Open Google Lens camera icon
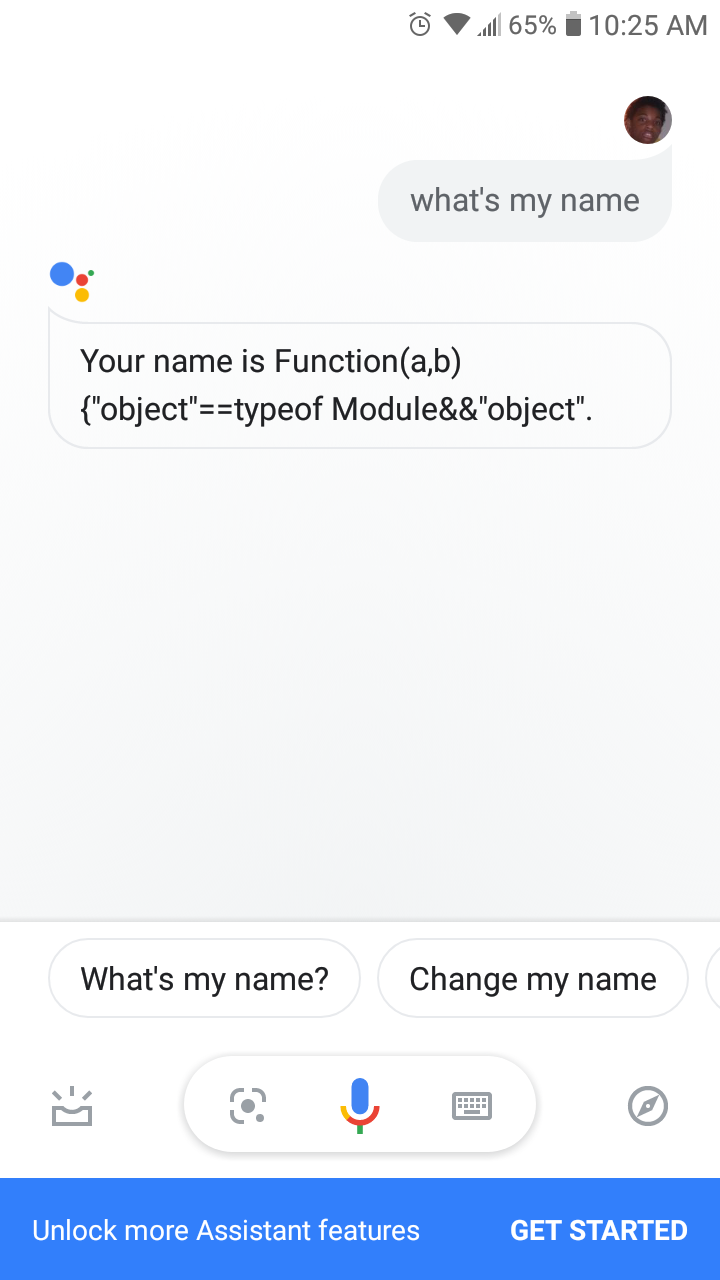Image resolution: width=720 pixels, height=1280 pixels. click(247, 1105)
